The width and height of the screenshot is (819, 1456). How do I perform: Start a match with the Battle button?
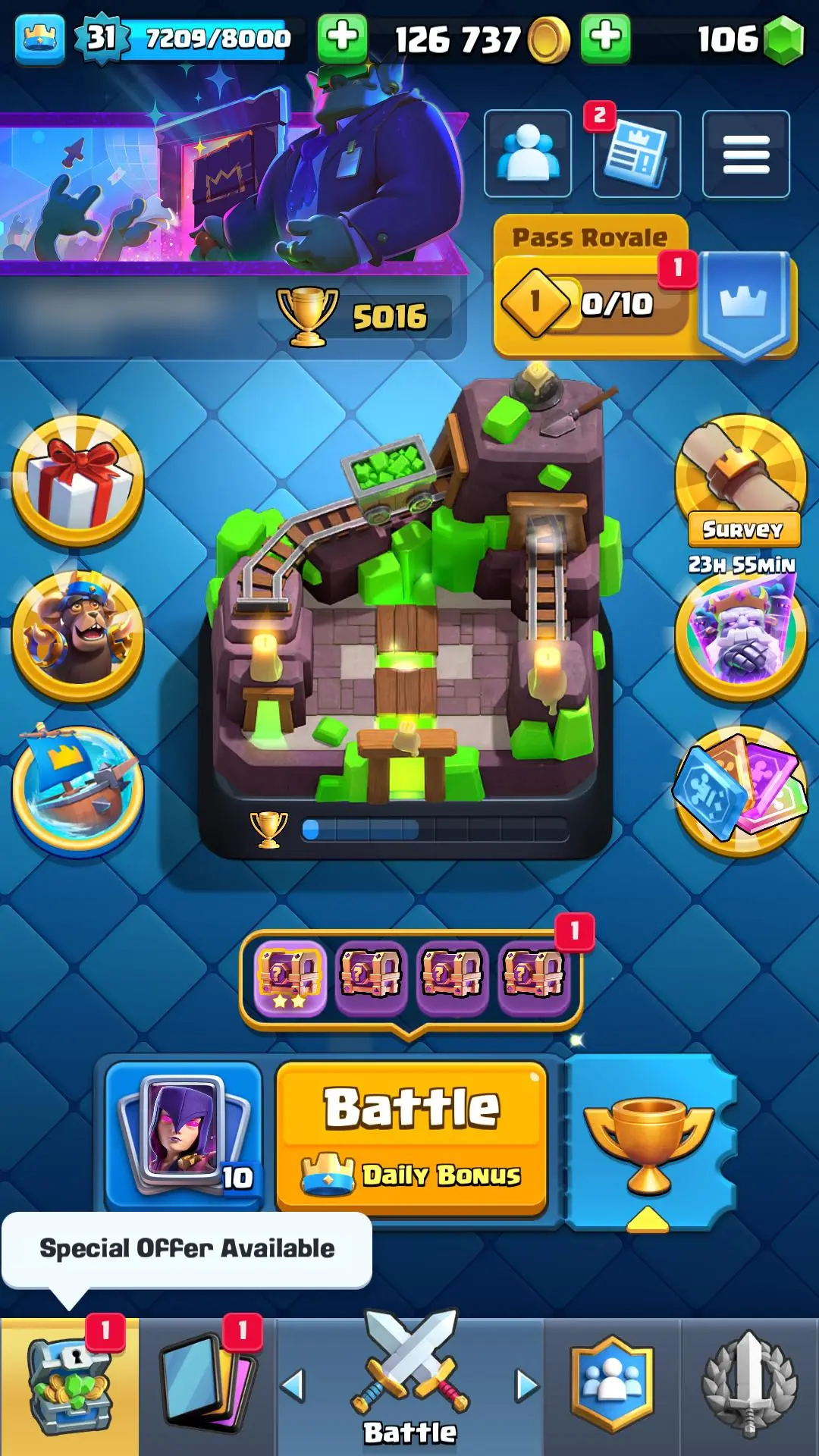pos(412,1137)
